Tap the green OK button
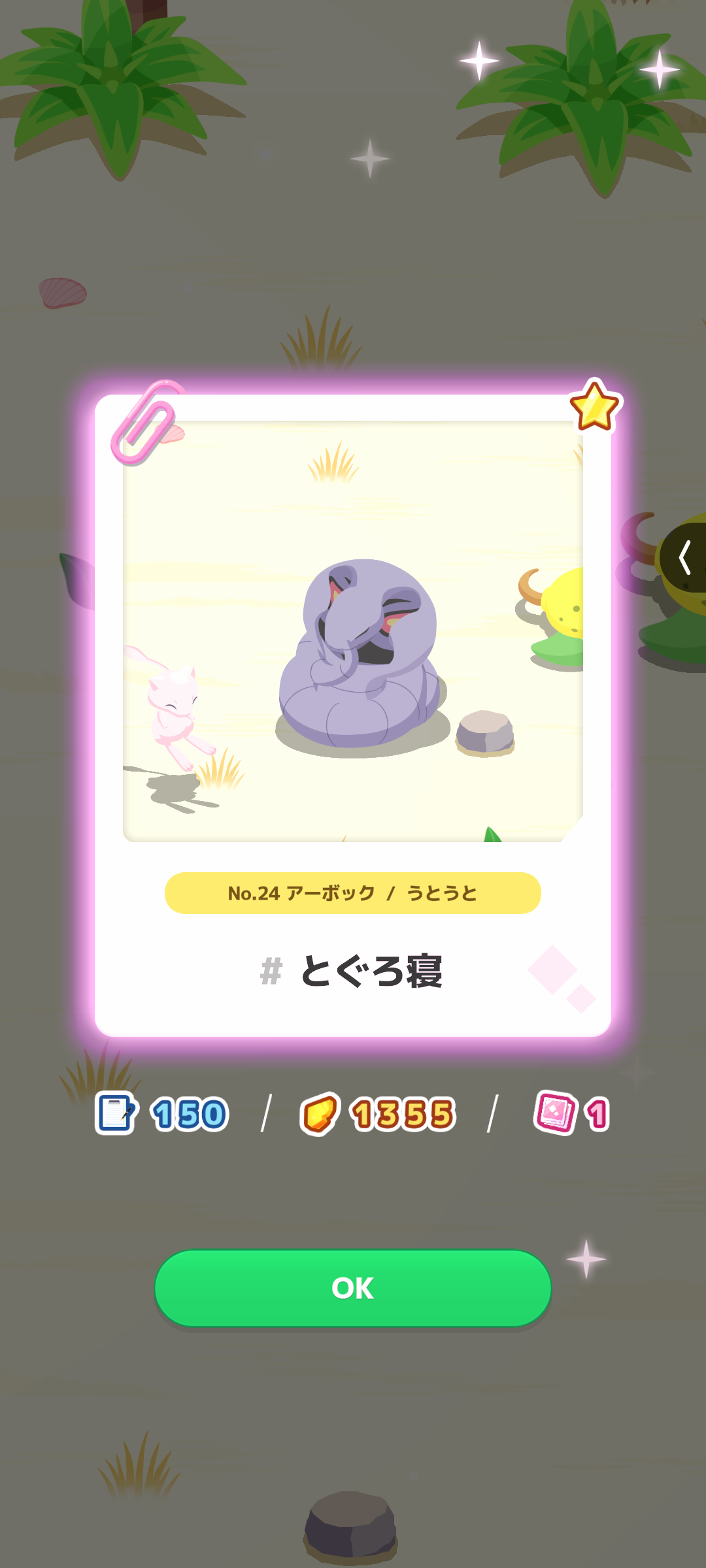The width and height of the screenshot is (706, 1568). [x=353, y=1288]
